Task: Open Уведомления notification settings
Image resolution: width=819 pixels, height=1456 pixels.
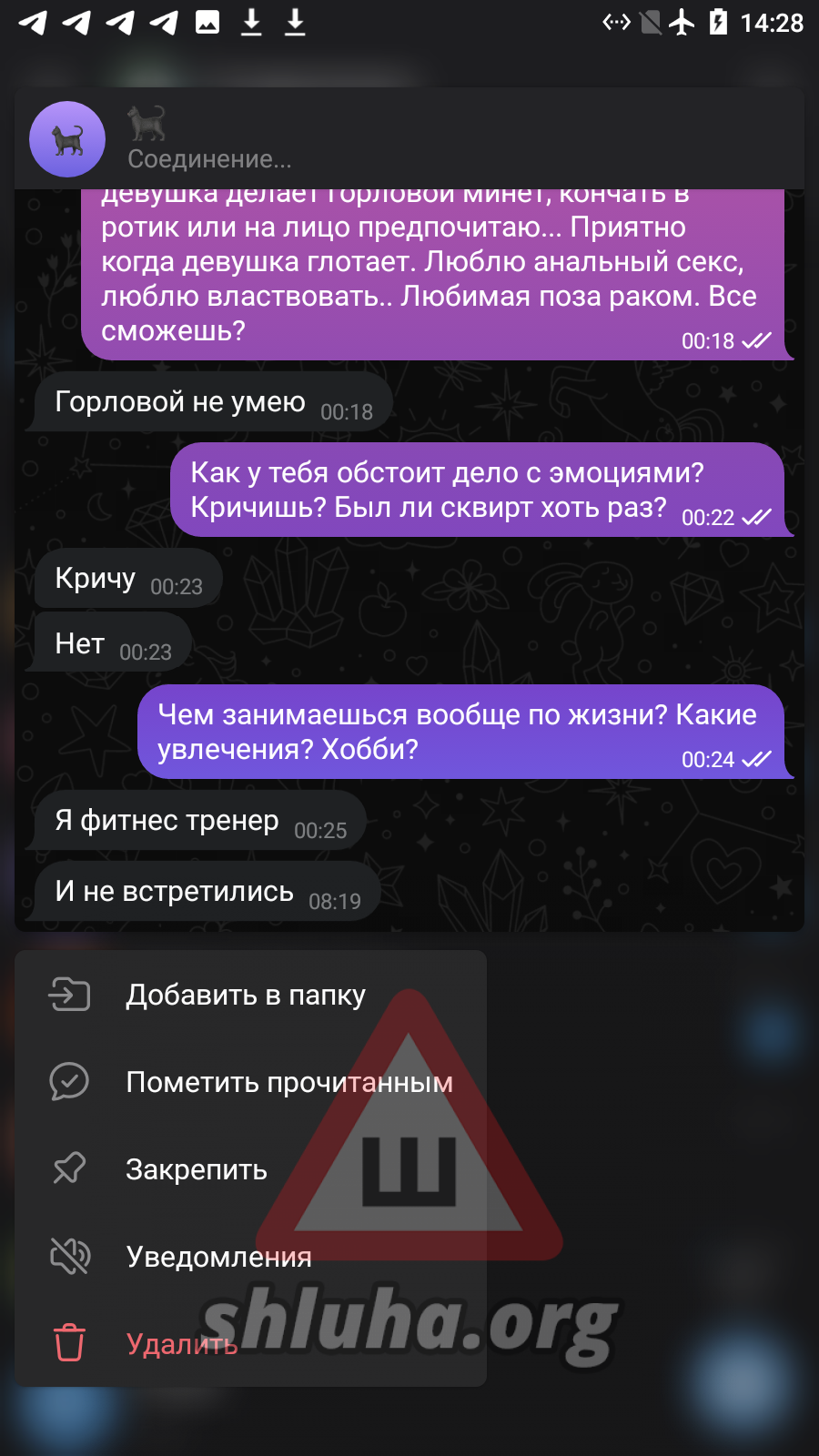Action: [218, 1257]
